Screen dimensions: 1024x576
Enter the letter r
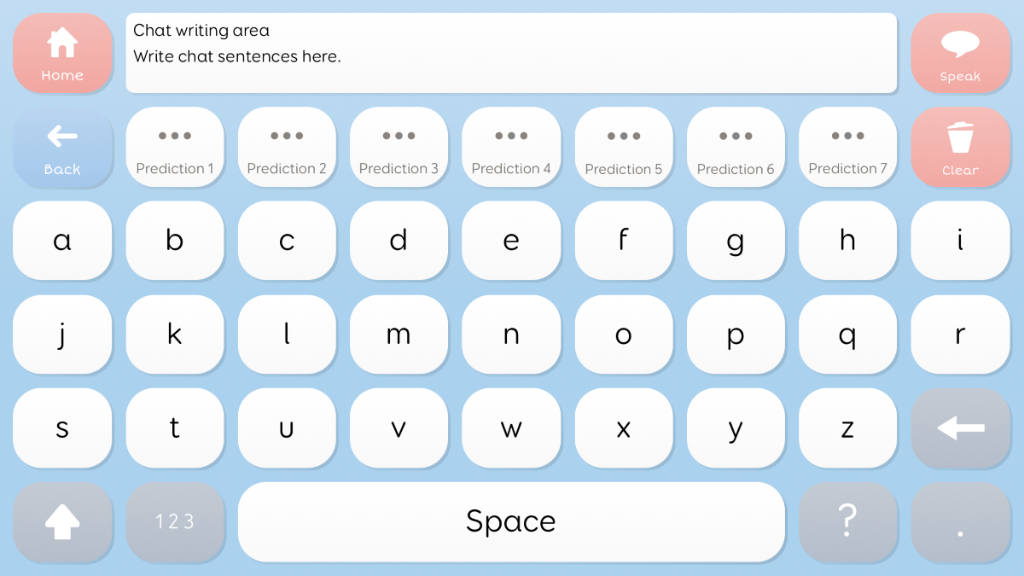[960, 335]
